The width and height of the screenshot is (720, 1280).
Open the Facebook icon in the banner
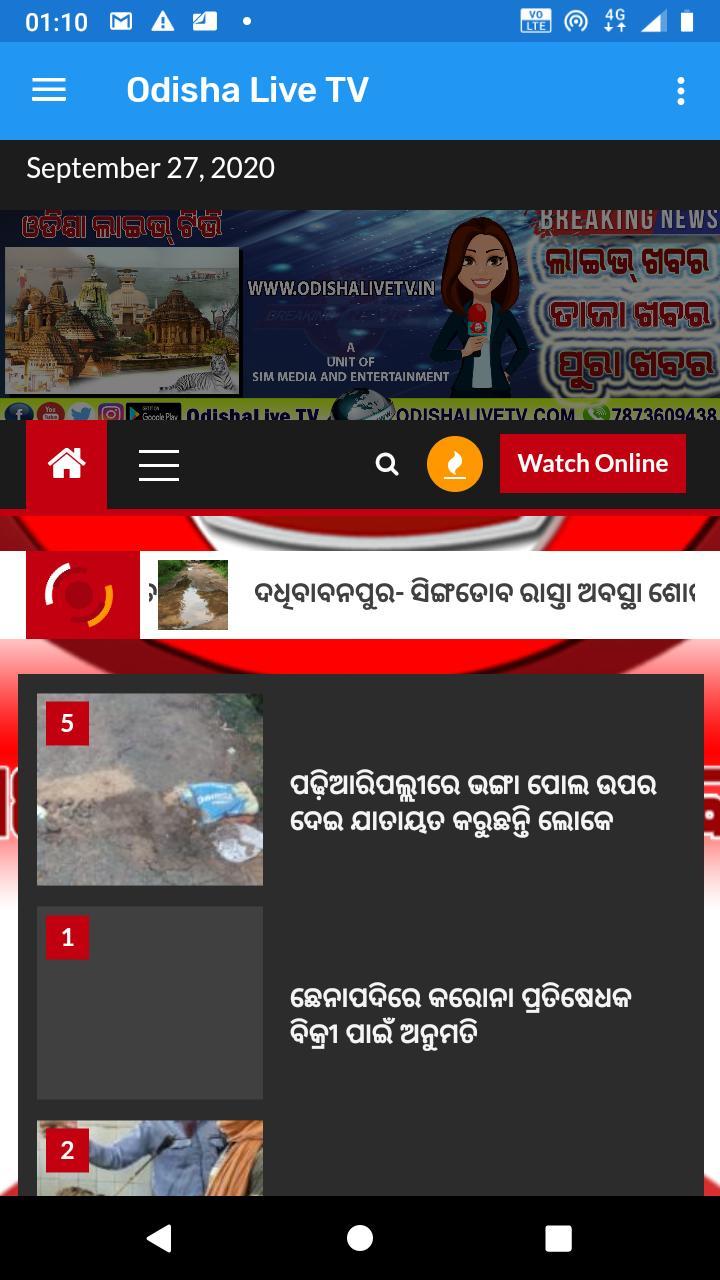pos(18,413)
